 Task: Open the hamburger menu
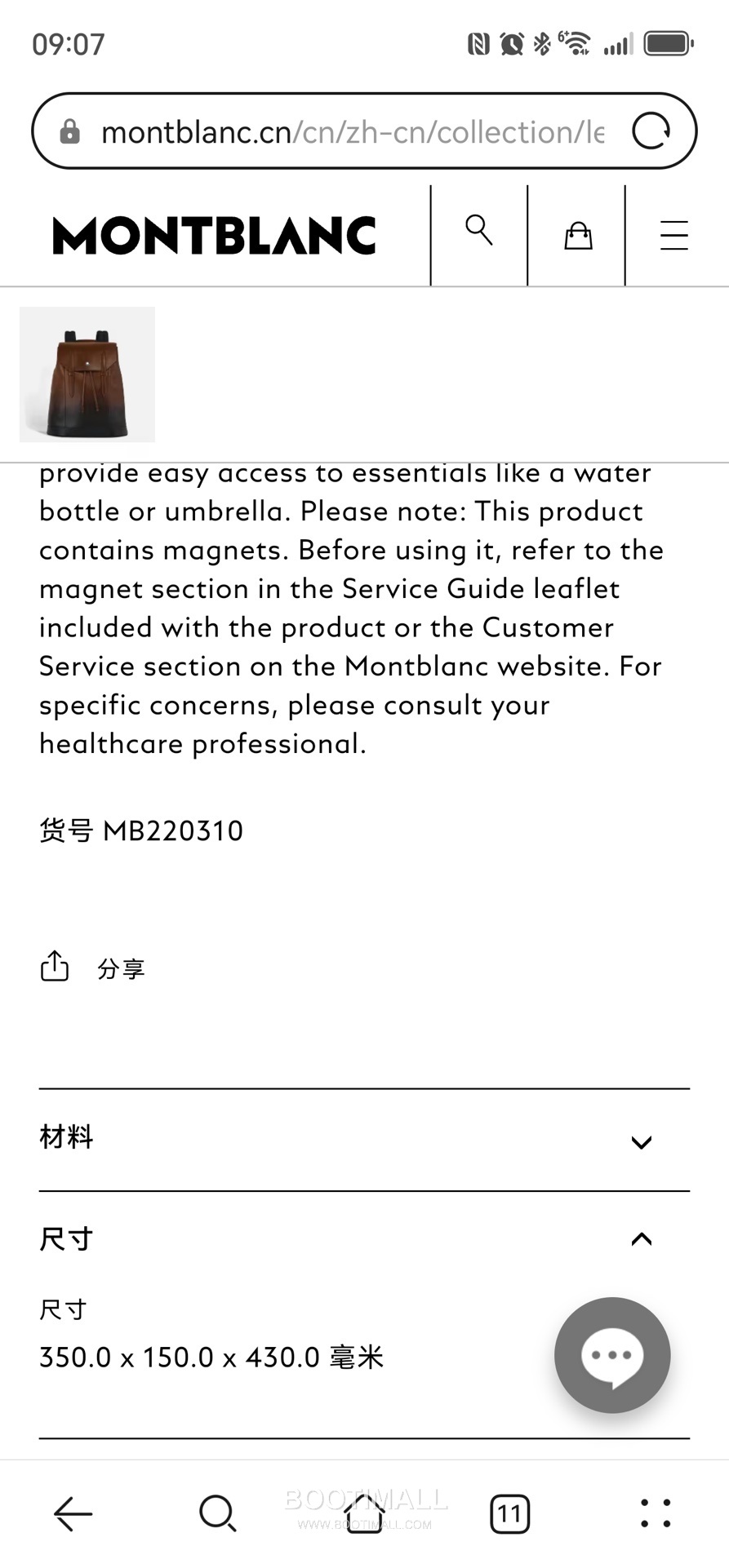tap(673, 236)
